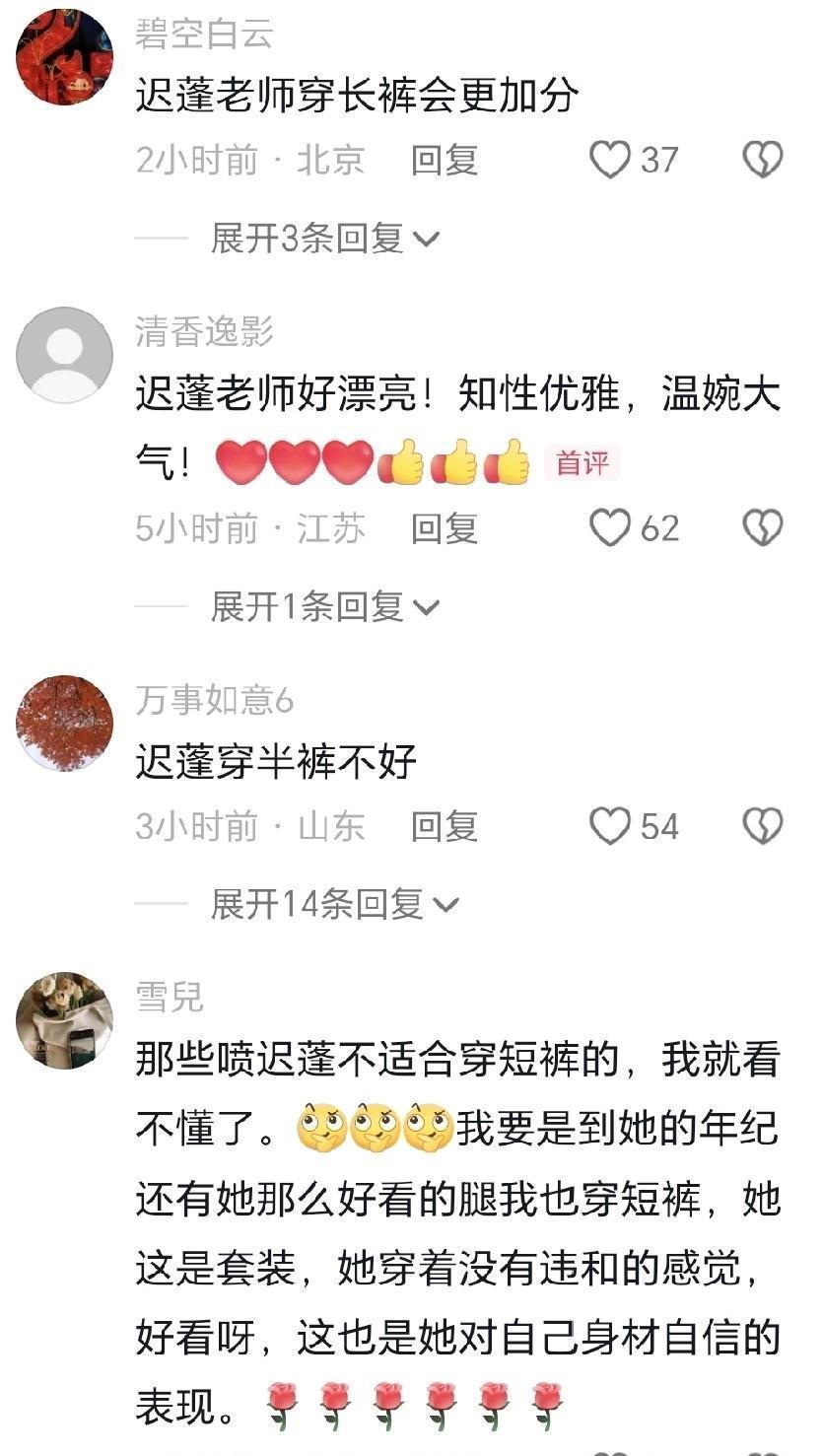Like 碧空白云's comment
This screenshot has height=1456, width=822.
pos(610,160)
